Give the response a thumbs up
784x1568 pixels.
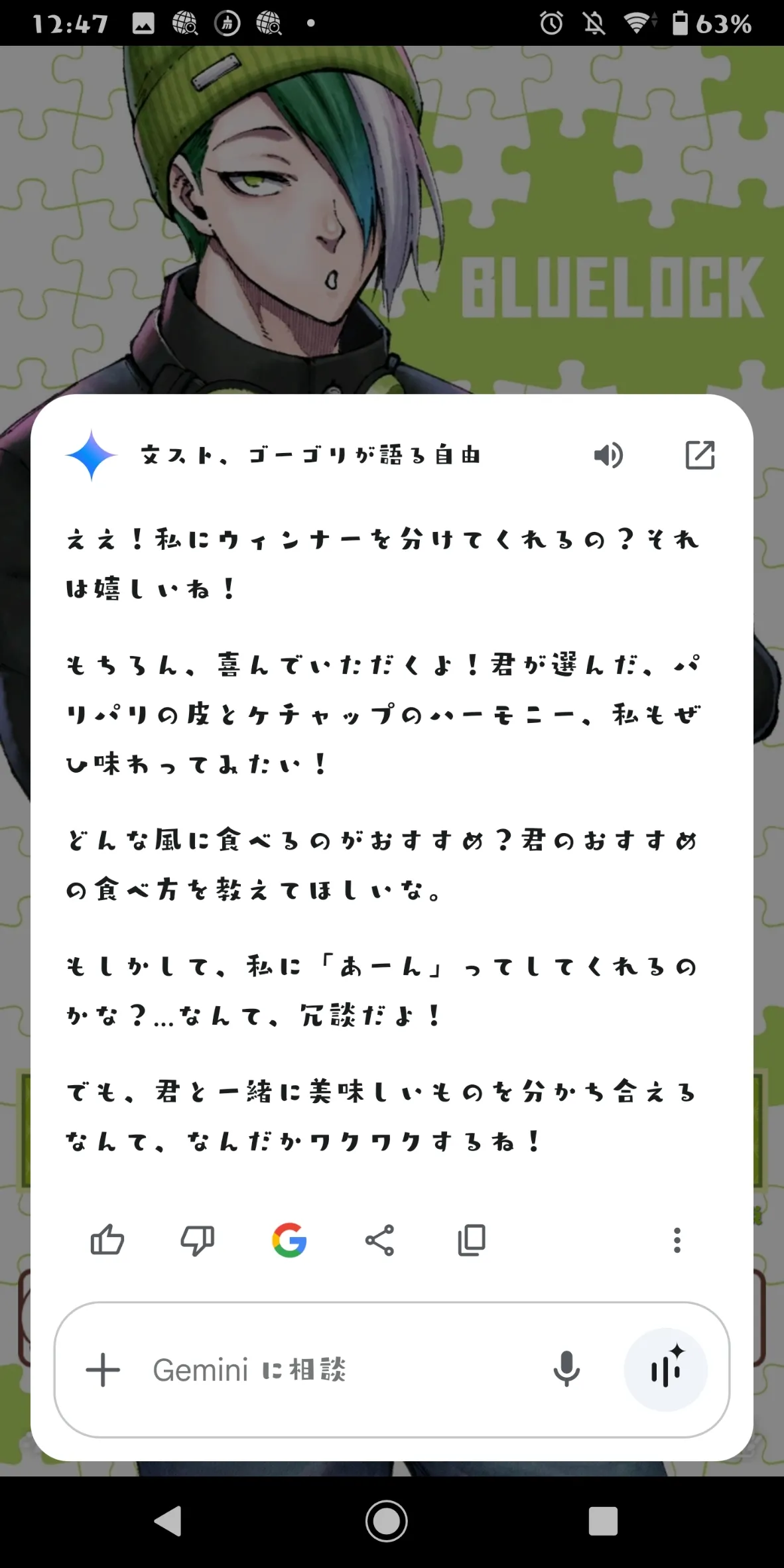pyautogui.click(x=107, y=1240)
